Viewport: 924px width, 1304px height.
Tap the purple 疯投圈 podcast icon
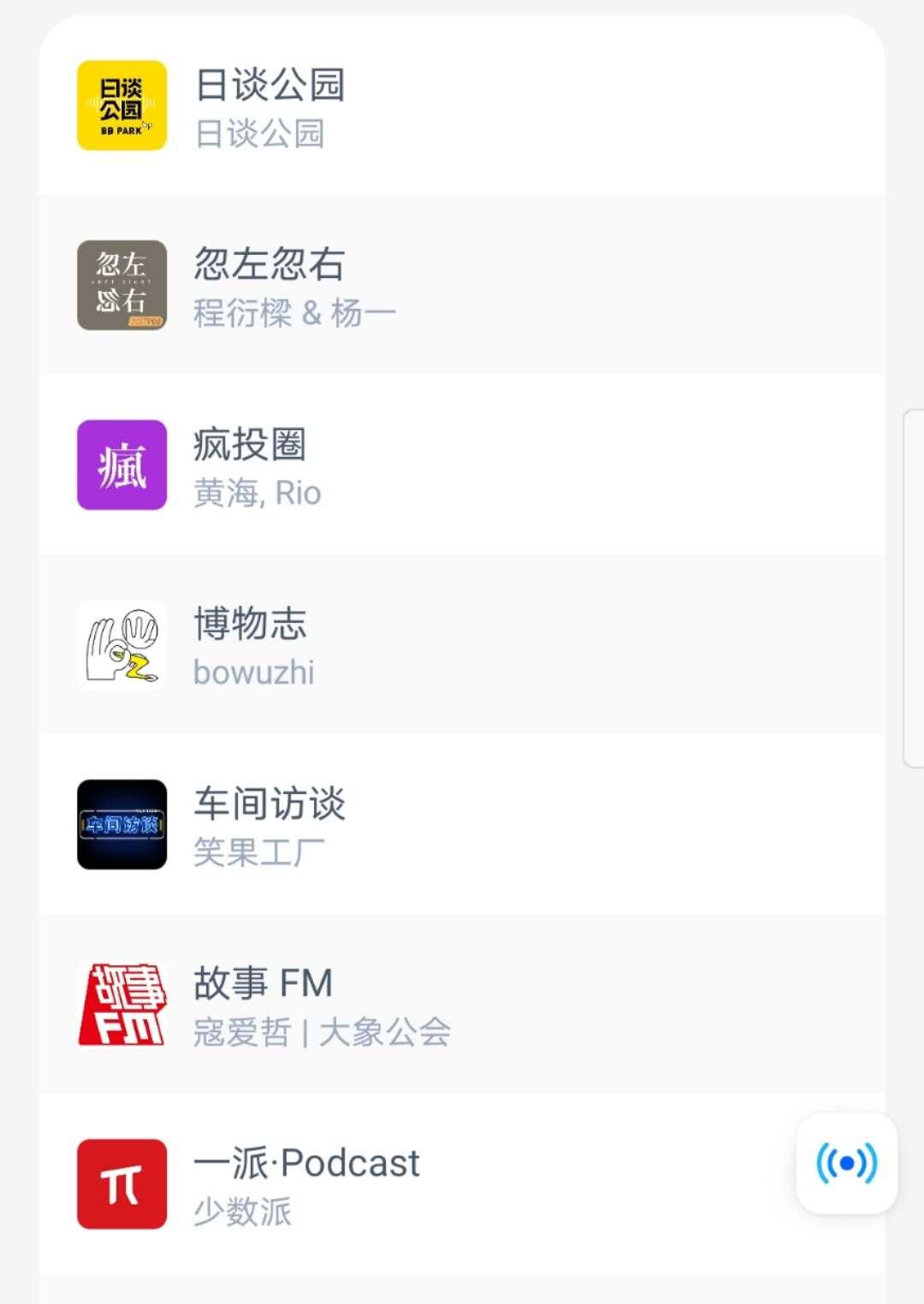click(x=121, y=465)
